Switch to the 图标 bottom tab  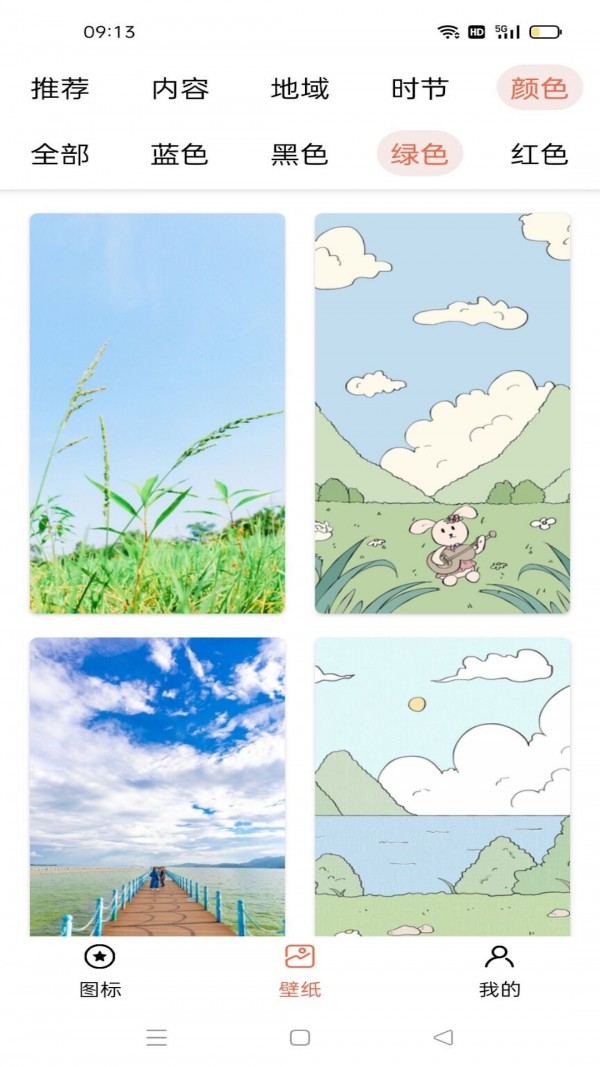[100, 971]
